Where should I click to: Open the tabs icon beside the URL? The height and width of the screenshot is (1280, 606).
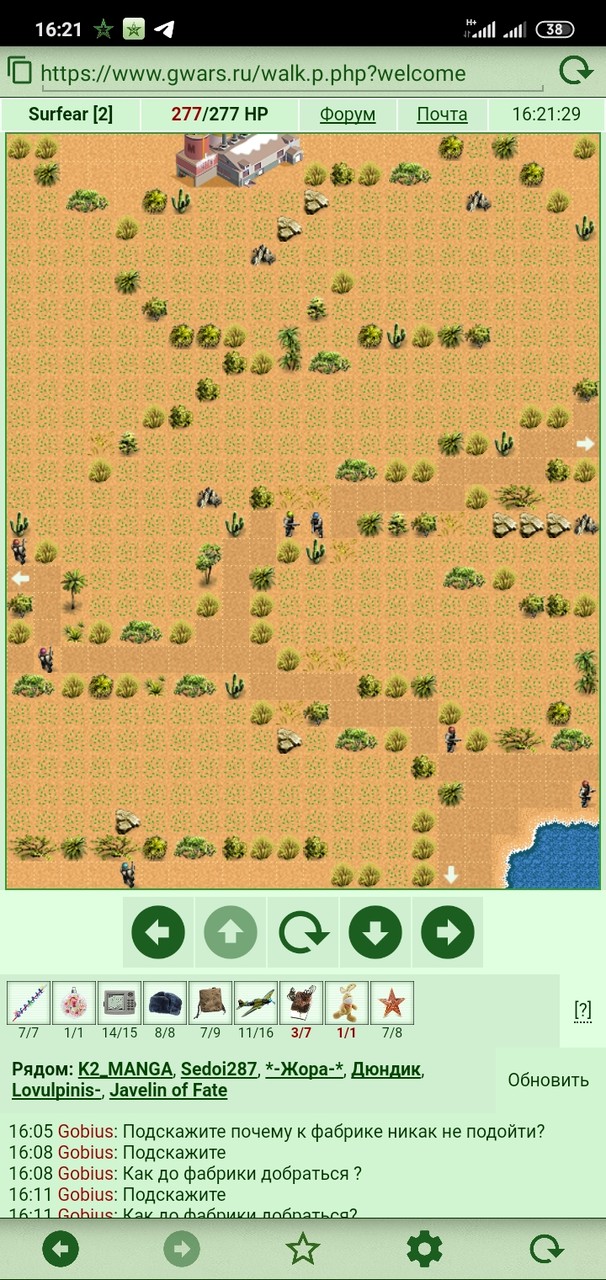point(19,71)
